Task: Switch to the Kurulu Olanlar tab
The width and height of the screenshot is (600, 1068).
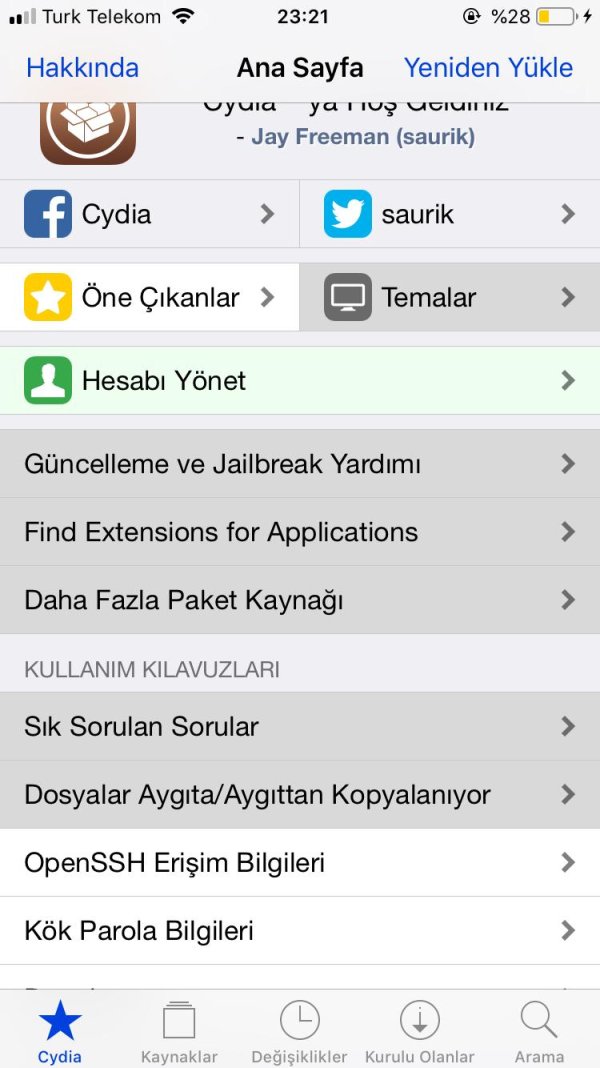Action: [x=419, y=1030]
